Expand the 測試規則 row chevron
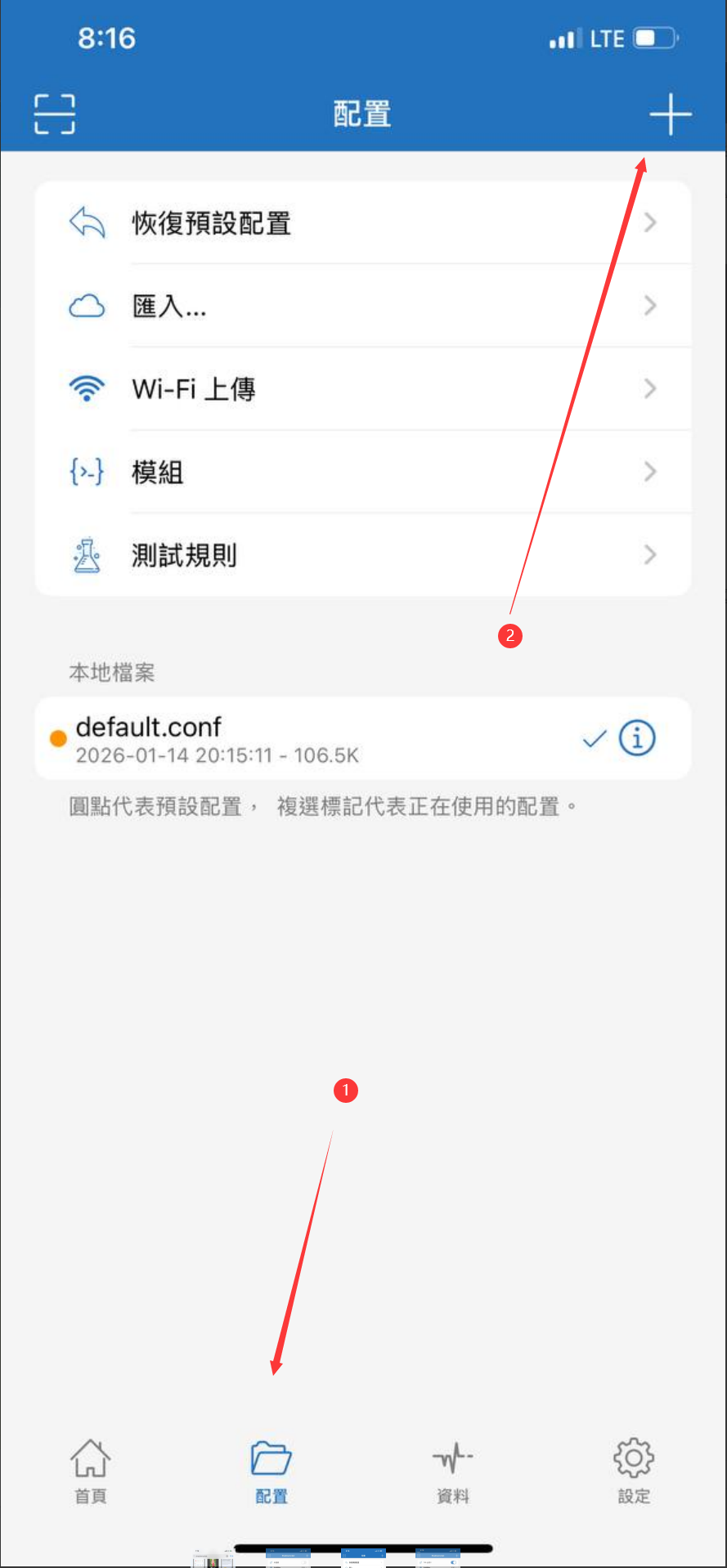Image resolution: width=727 pixels, height=1568 pixels. coord(649,555)
